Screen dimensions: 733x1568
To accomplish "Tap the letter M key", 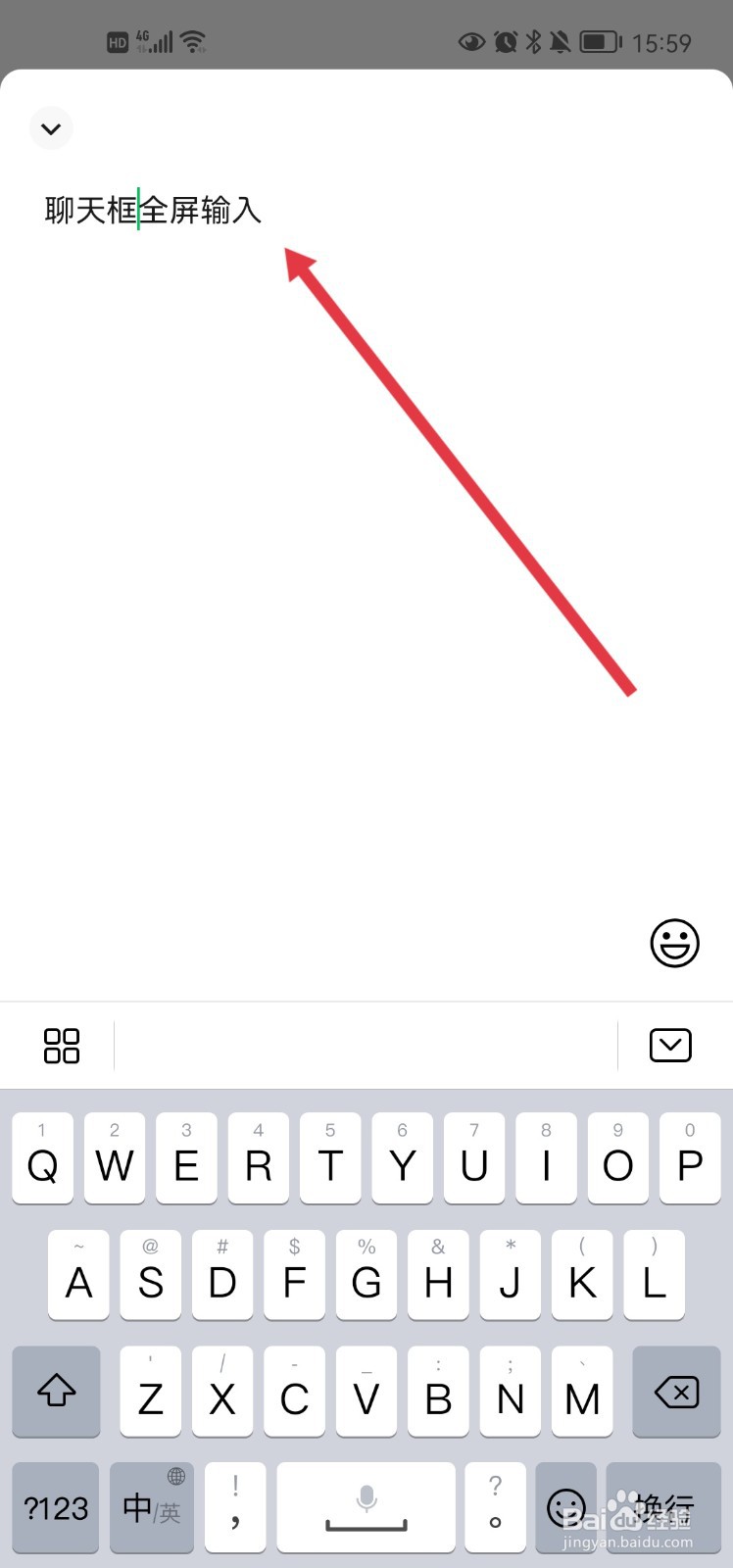I will tap(582, 1395).
